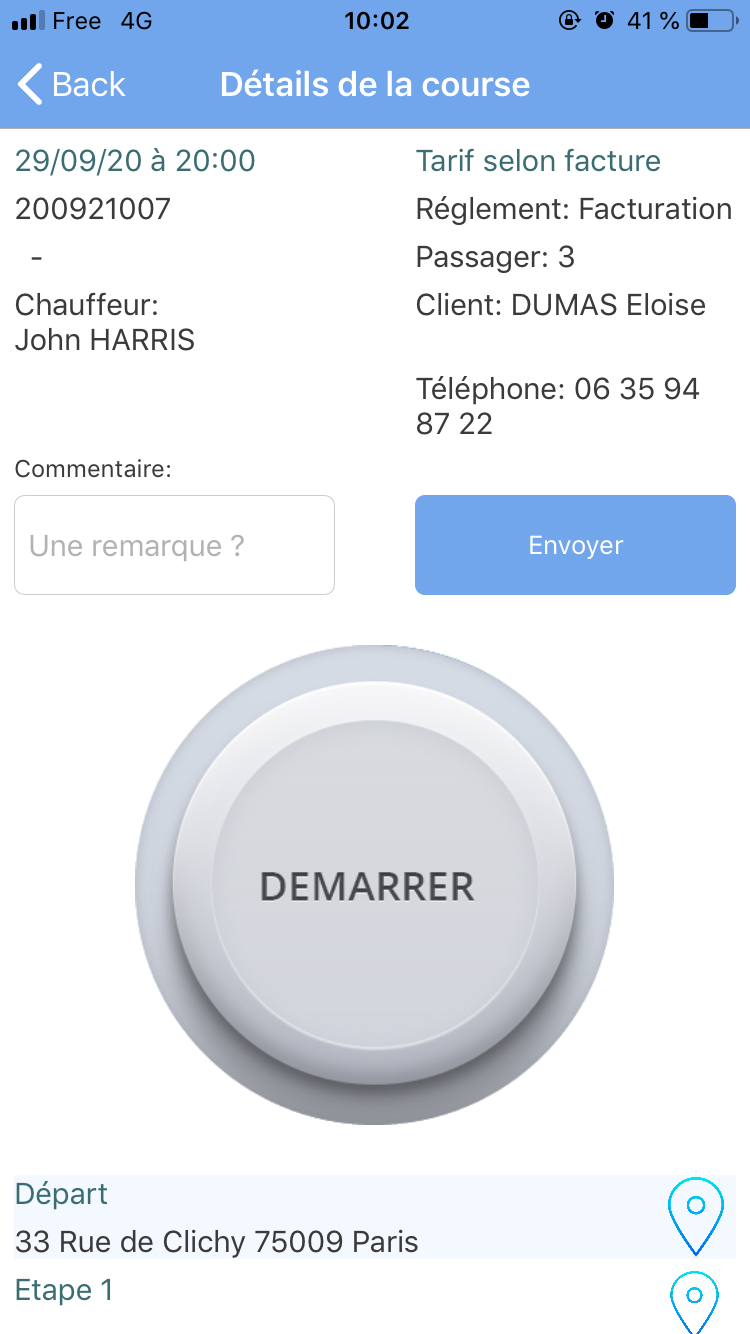Tap Tarif selon facture
The height and width of the screenshot is (1334, 750).
pyautogui.click(x=538, y=160)
